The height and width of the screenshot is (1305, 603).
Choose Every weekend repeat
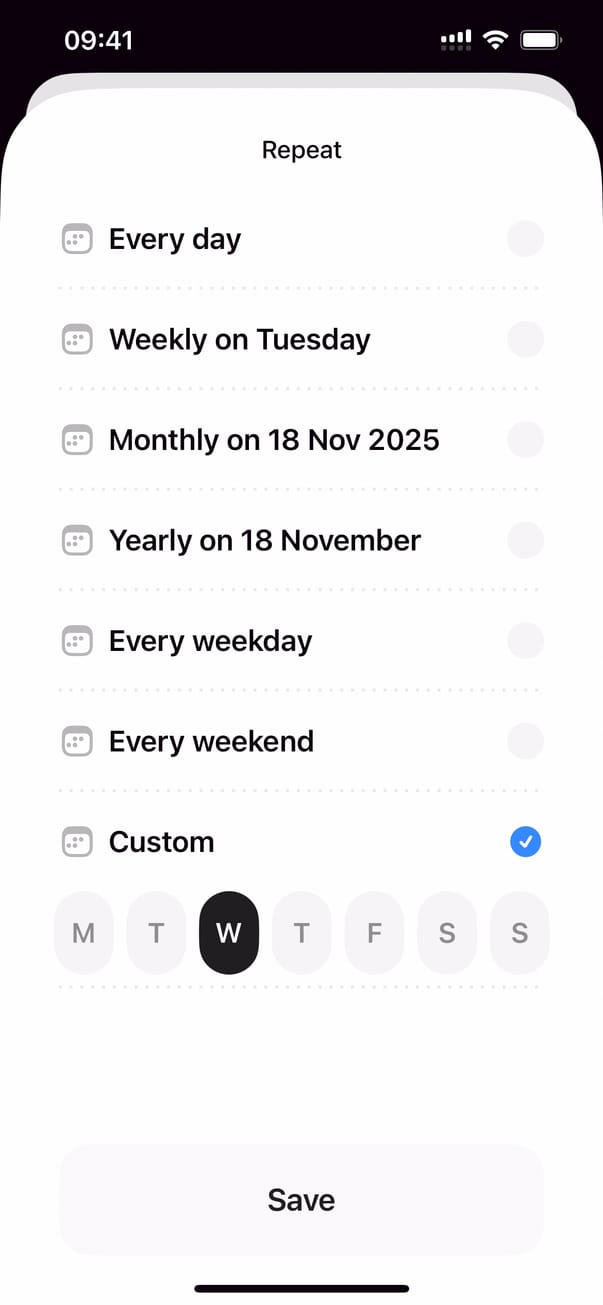click(x=300, y=742)
